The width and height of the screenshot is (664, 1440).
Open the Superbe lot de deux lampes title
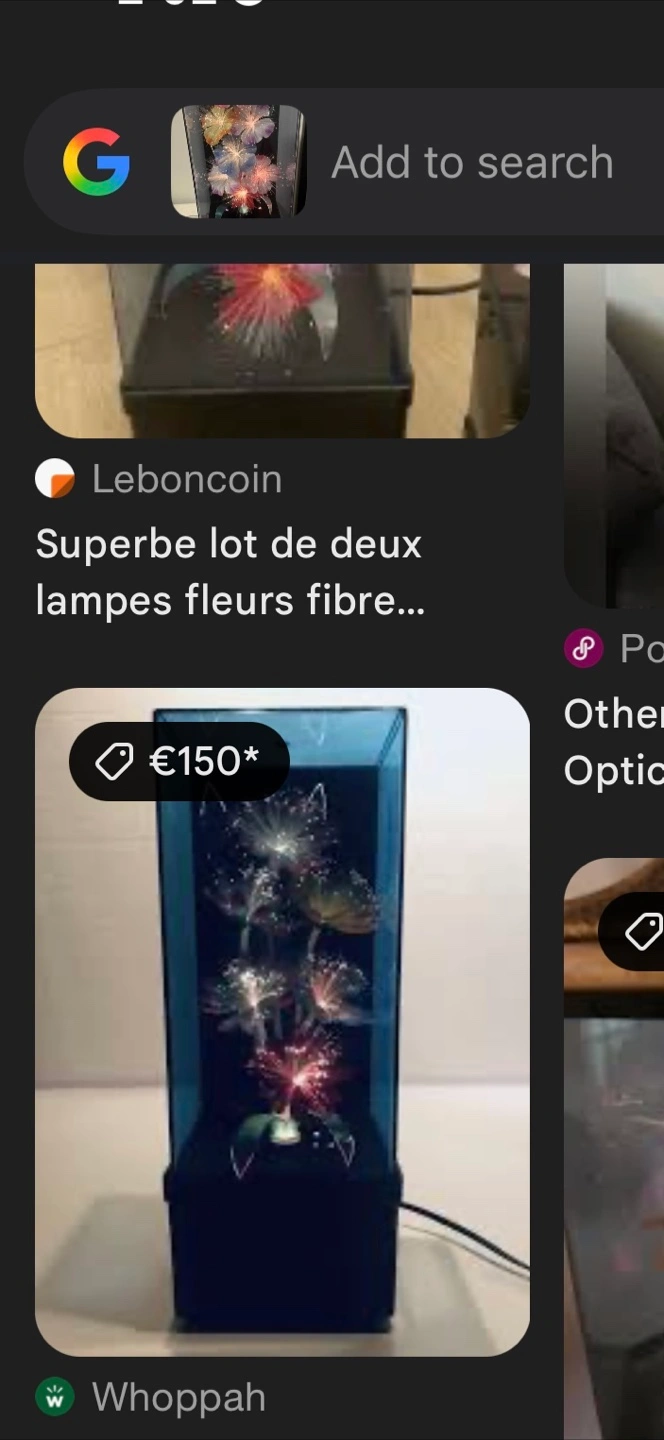(x=230, y=572)
